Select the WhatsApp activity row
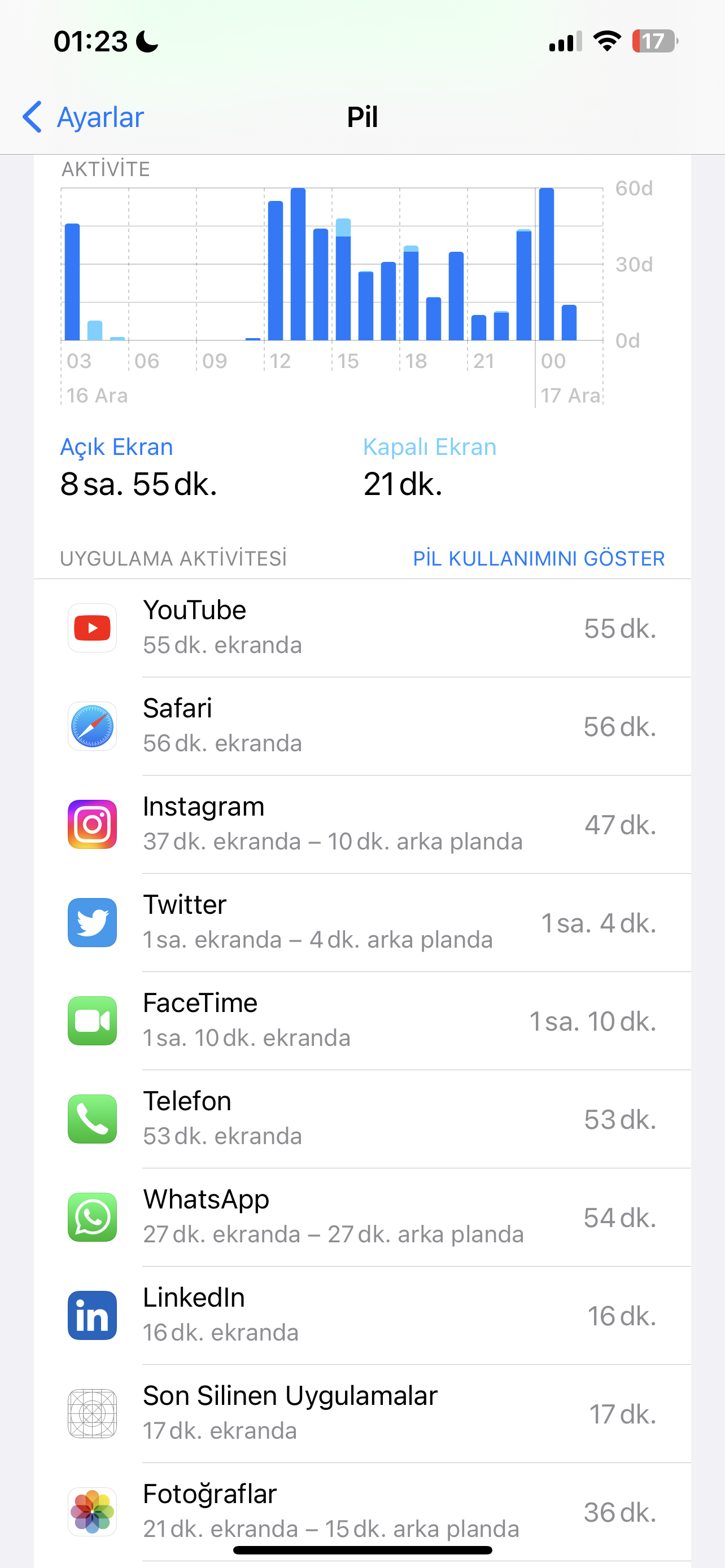725x1568 pixels. click(x=362, y=1217)
